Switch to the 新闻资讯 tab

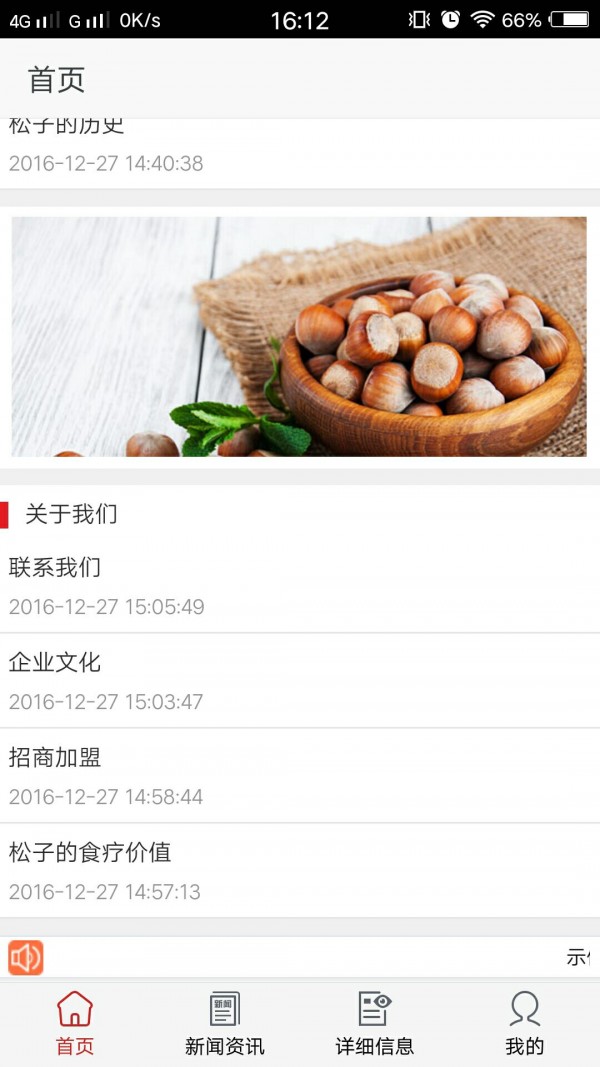[225, 1022]
